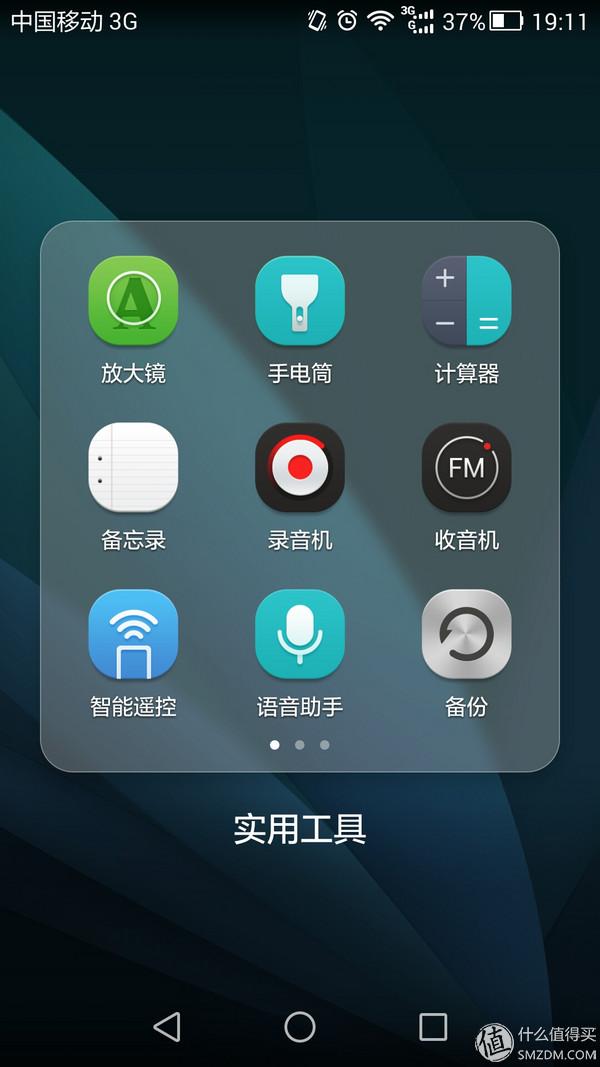The width and height of the screenshot is (600, 1067).
Task: Open the 收音机 FM radio
Action: [x=466, y=467]
